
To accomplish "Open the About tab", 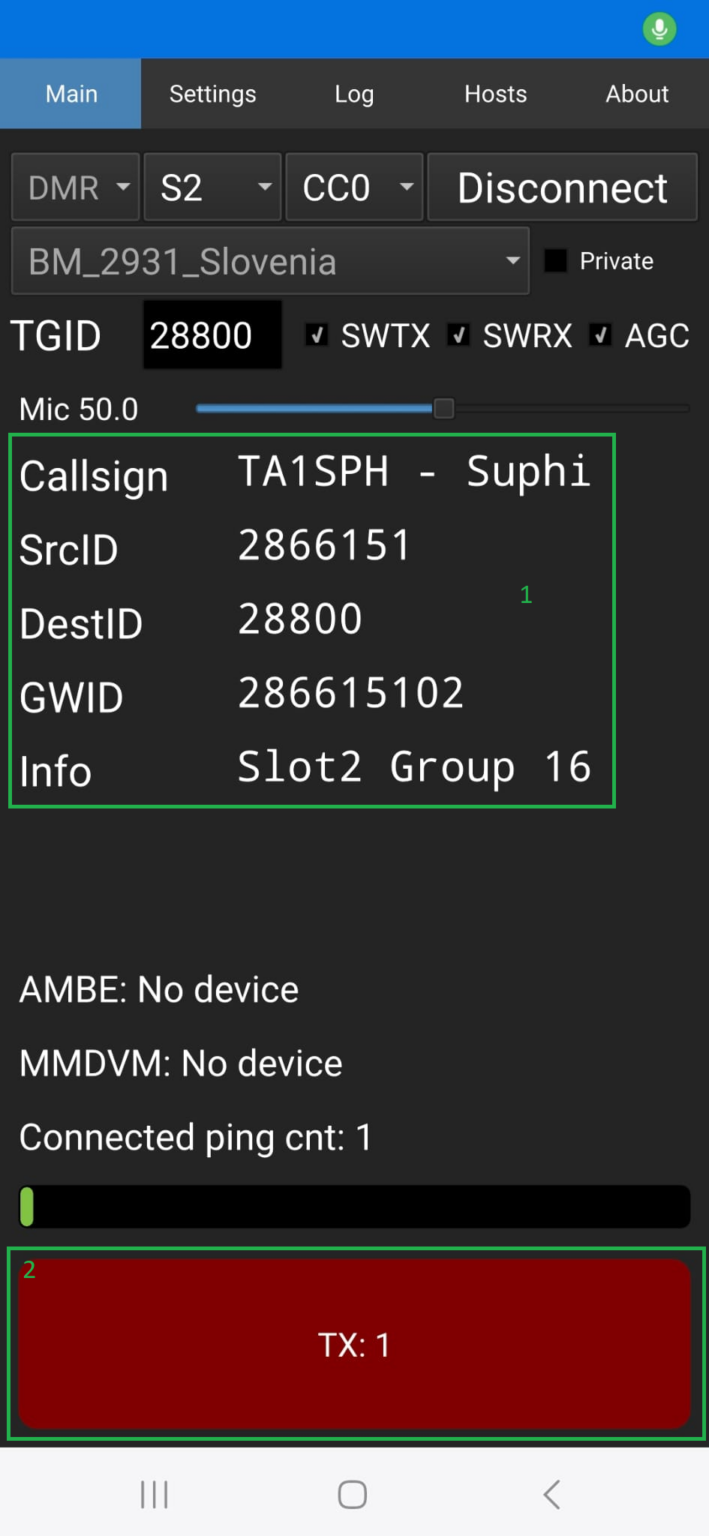I will point(637,94).
